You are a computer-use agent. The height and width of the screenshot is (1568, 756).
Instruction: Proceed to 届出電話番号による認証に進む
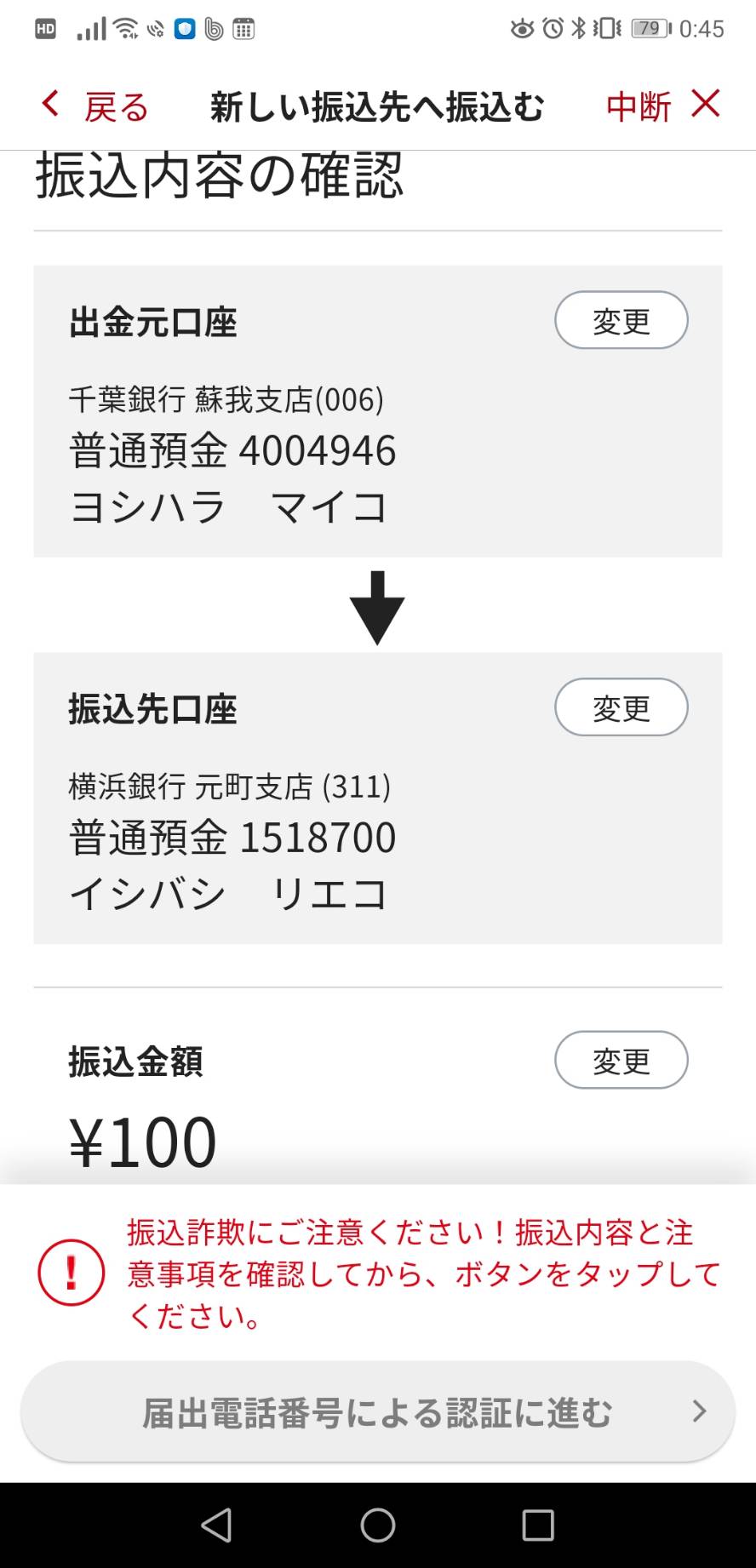[377, 1412]
